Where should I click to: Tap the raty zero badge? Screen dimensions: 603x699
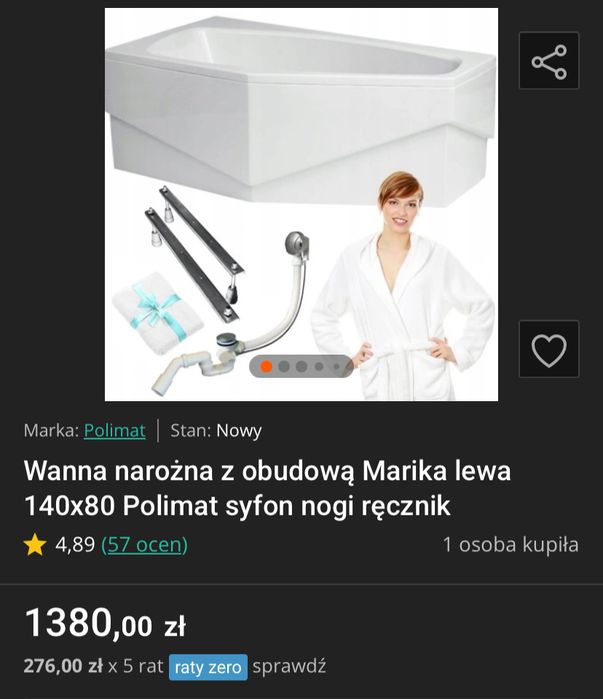point(209,667)
